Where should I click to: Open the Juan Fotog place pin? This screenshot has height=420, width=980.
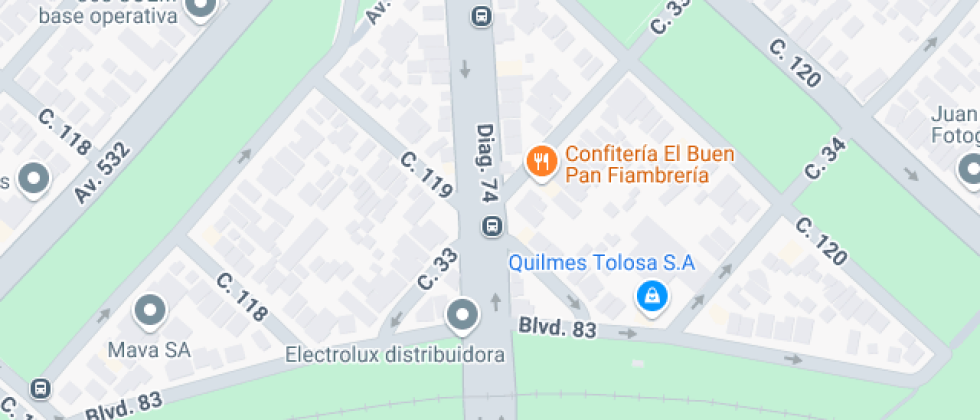coord(970,169)
